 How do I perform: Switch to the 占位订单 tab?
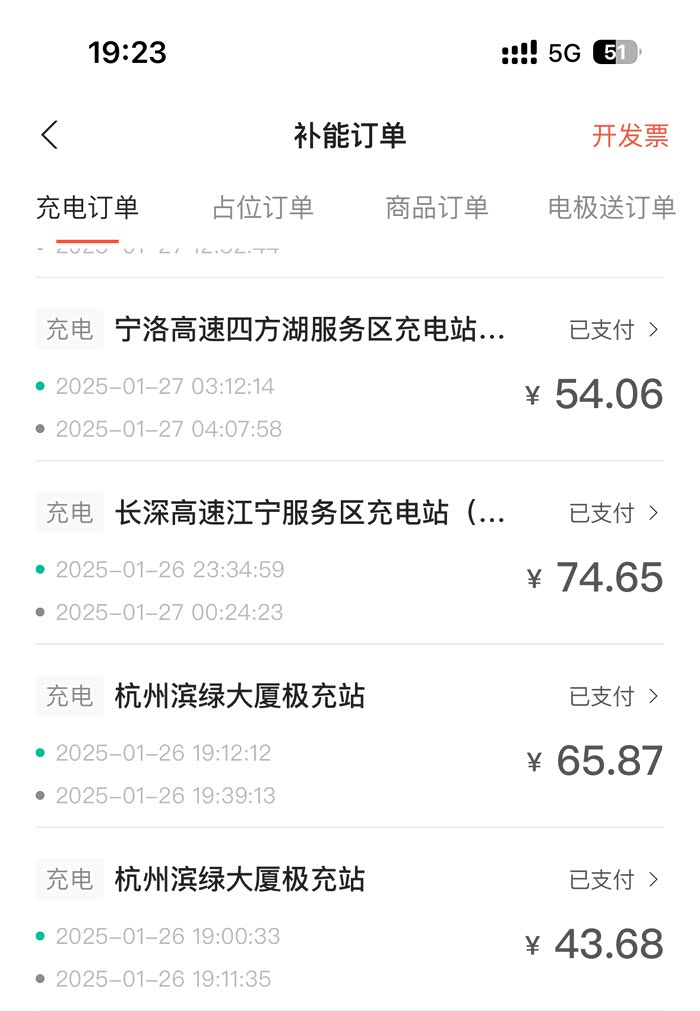click(x=263, y=208)
